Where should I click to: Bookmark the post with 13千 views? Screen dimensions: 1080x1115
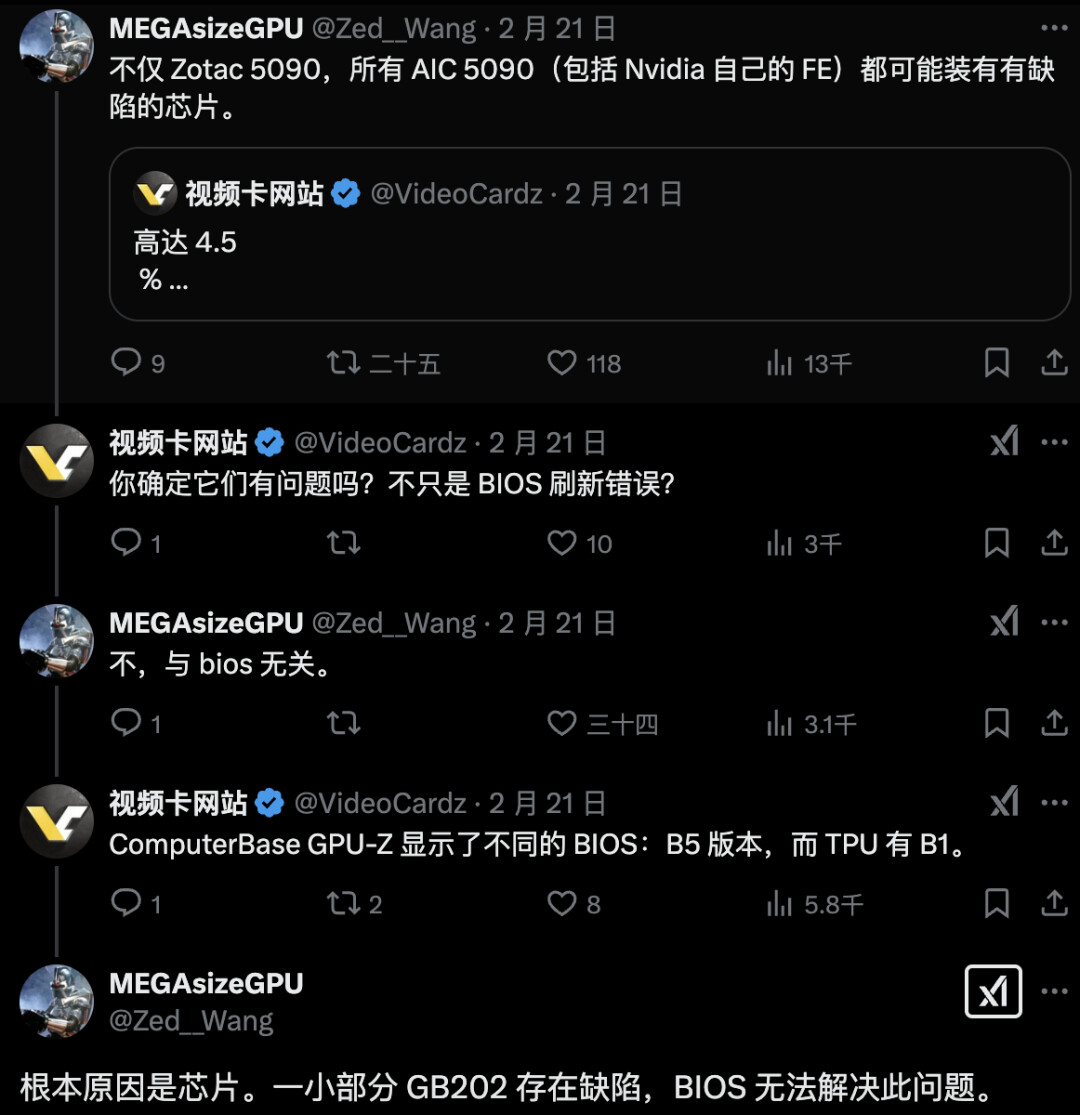pyautogui.click(x=996, y=363)
